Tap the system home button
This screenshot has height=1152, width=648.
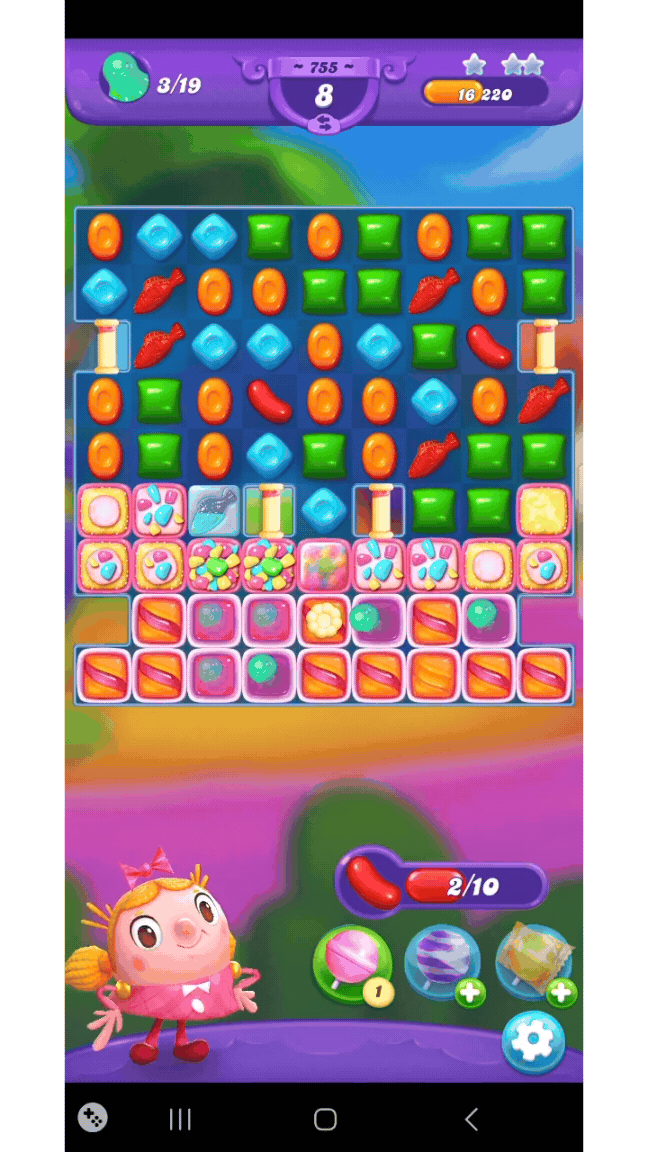click(325, 1119)
